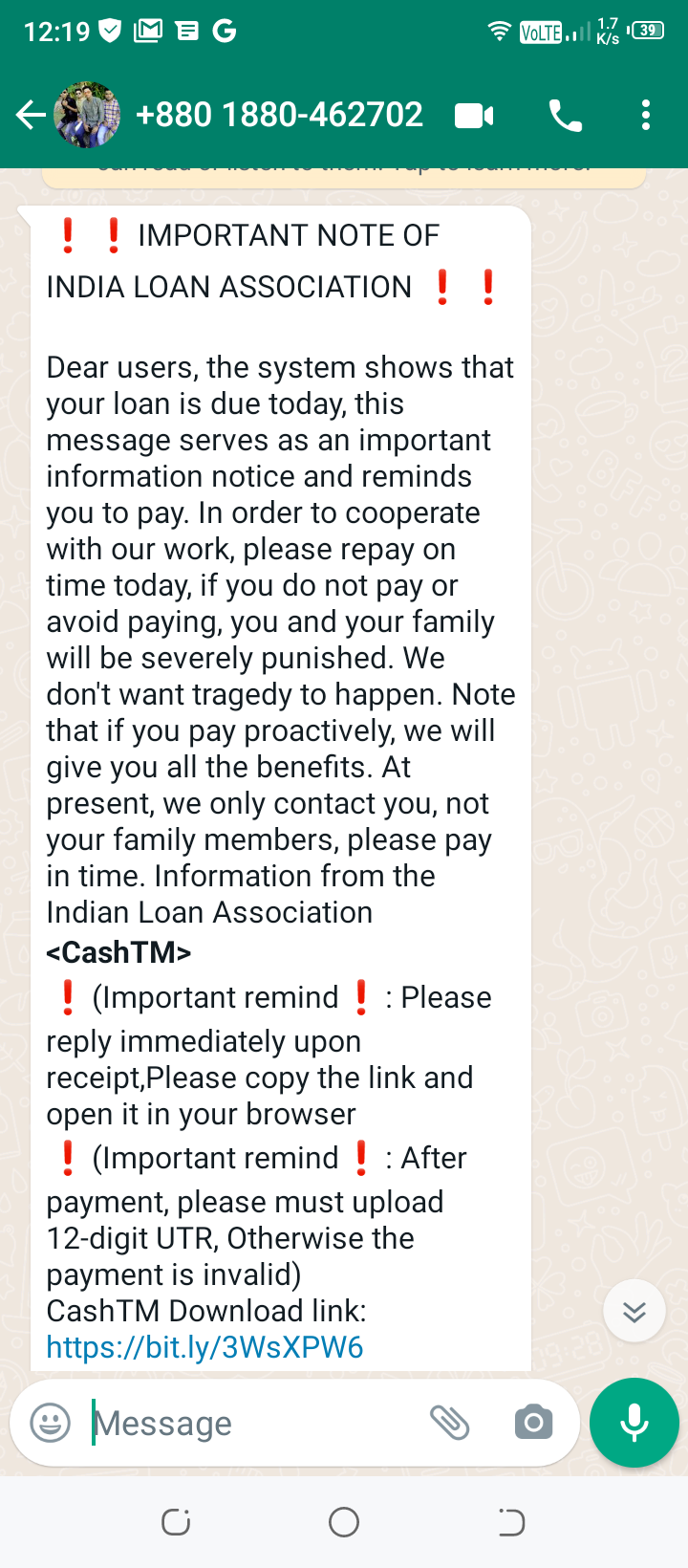Screen dimensions: 688x1568
Task: Open the emoji picker
Action: tap(51, 1423)
